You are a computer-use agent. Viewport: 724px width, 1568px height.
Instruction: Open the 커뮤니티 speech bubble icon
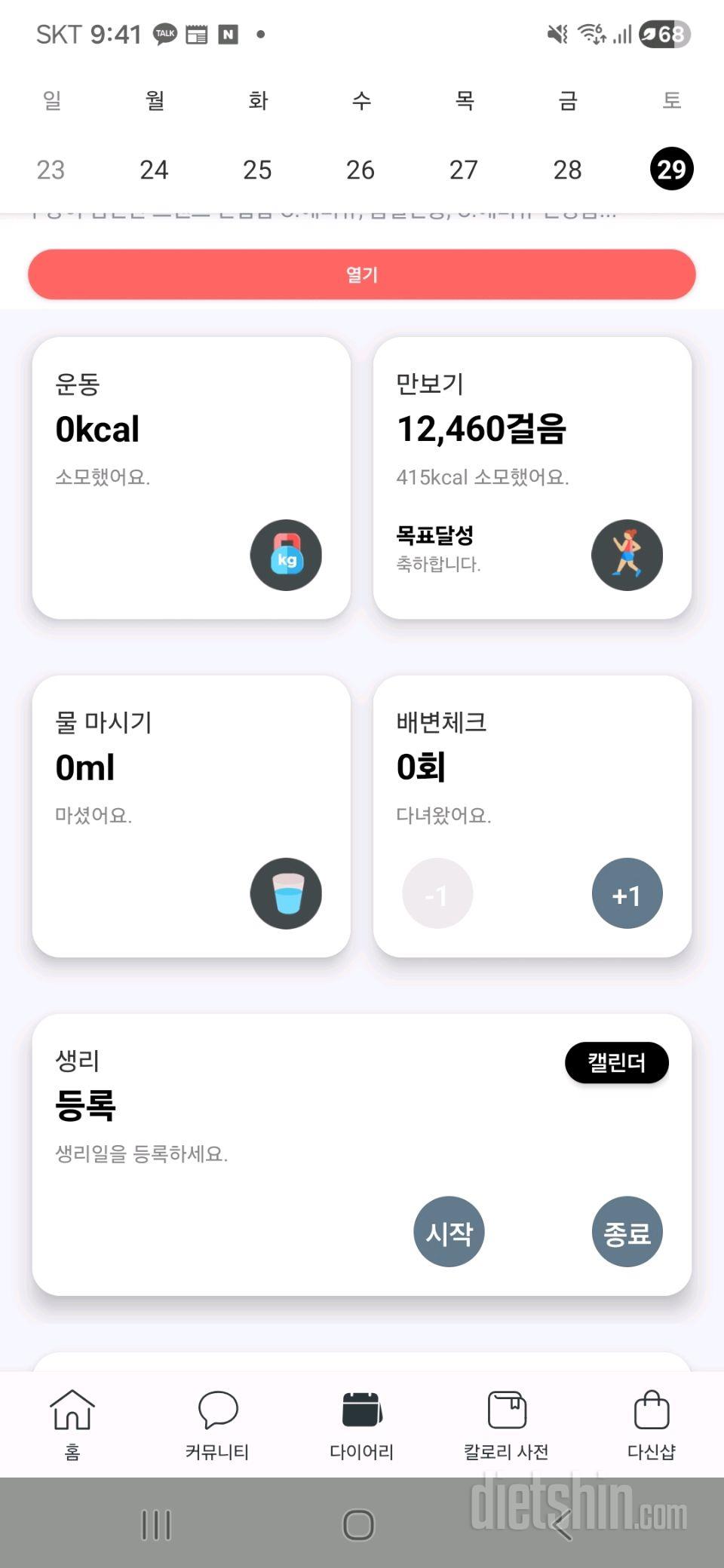click(x=217, y=1417)
